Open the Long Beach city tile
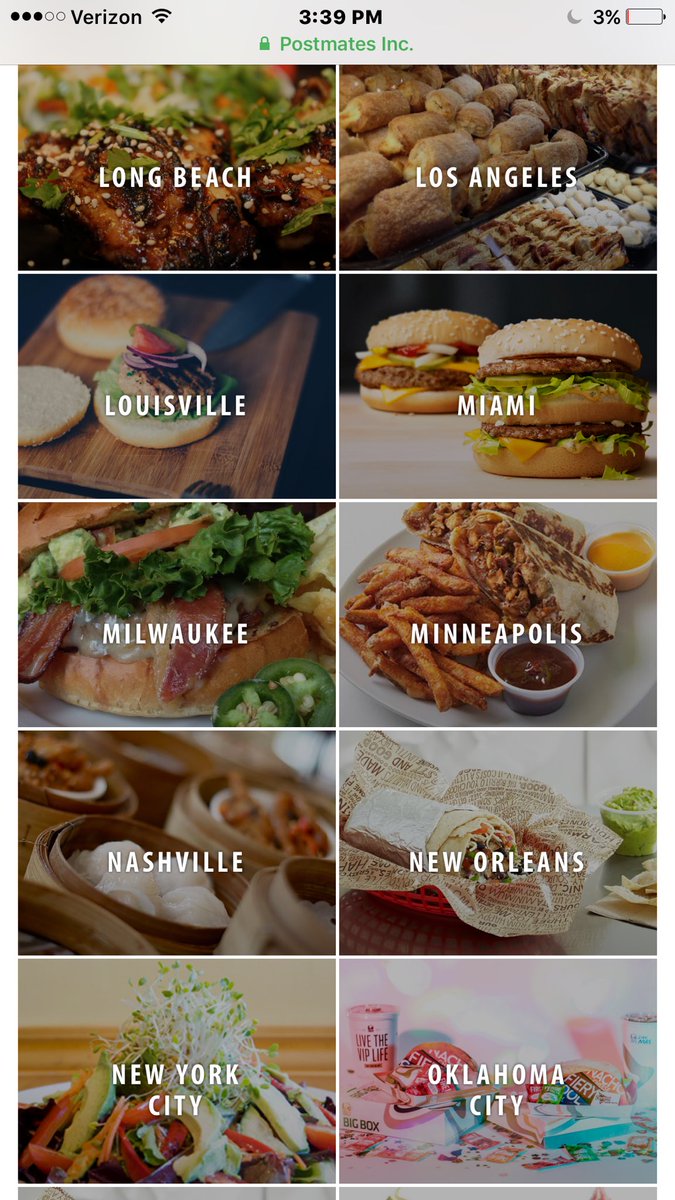The height and width of the screenshot is (1200, 675). [x=177, y=168]
